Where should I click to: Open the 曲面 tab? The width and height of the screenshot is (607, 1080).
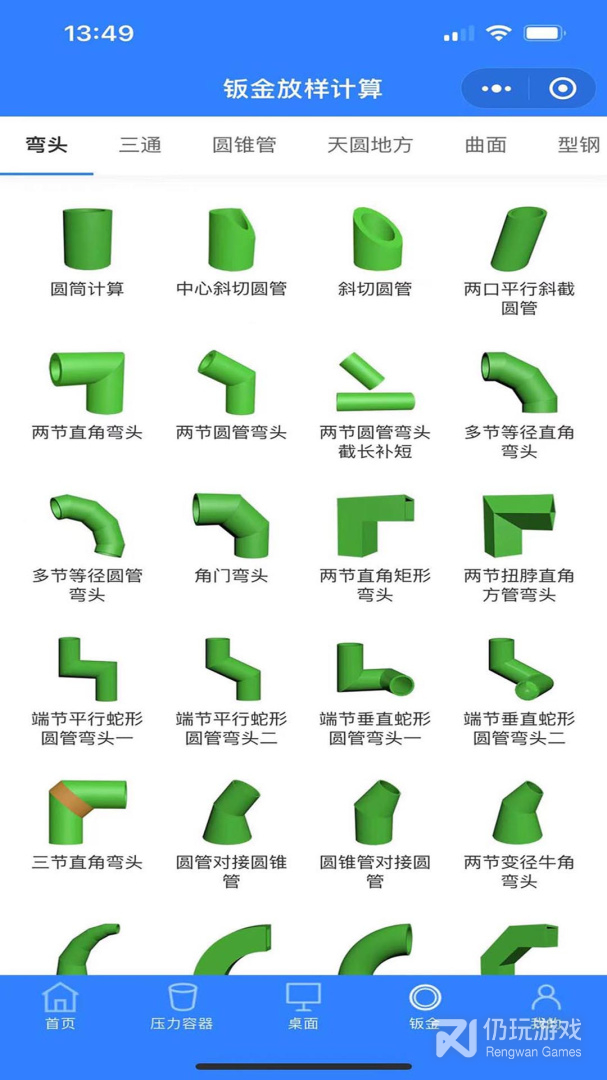tap(486, 145)
